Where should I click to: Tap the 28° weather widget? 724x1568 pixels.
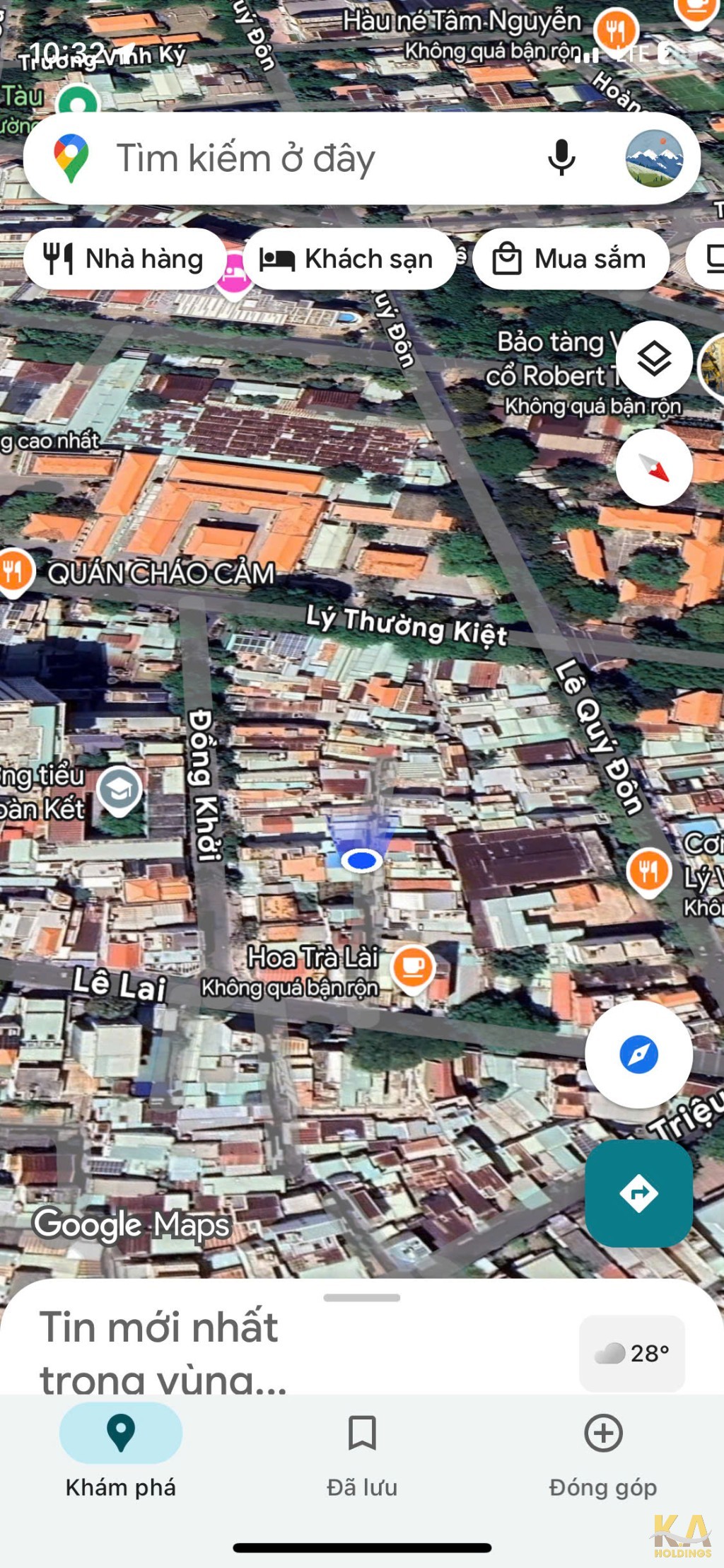pyautogui.click(x=632, y=1353)
